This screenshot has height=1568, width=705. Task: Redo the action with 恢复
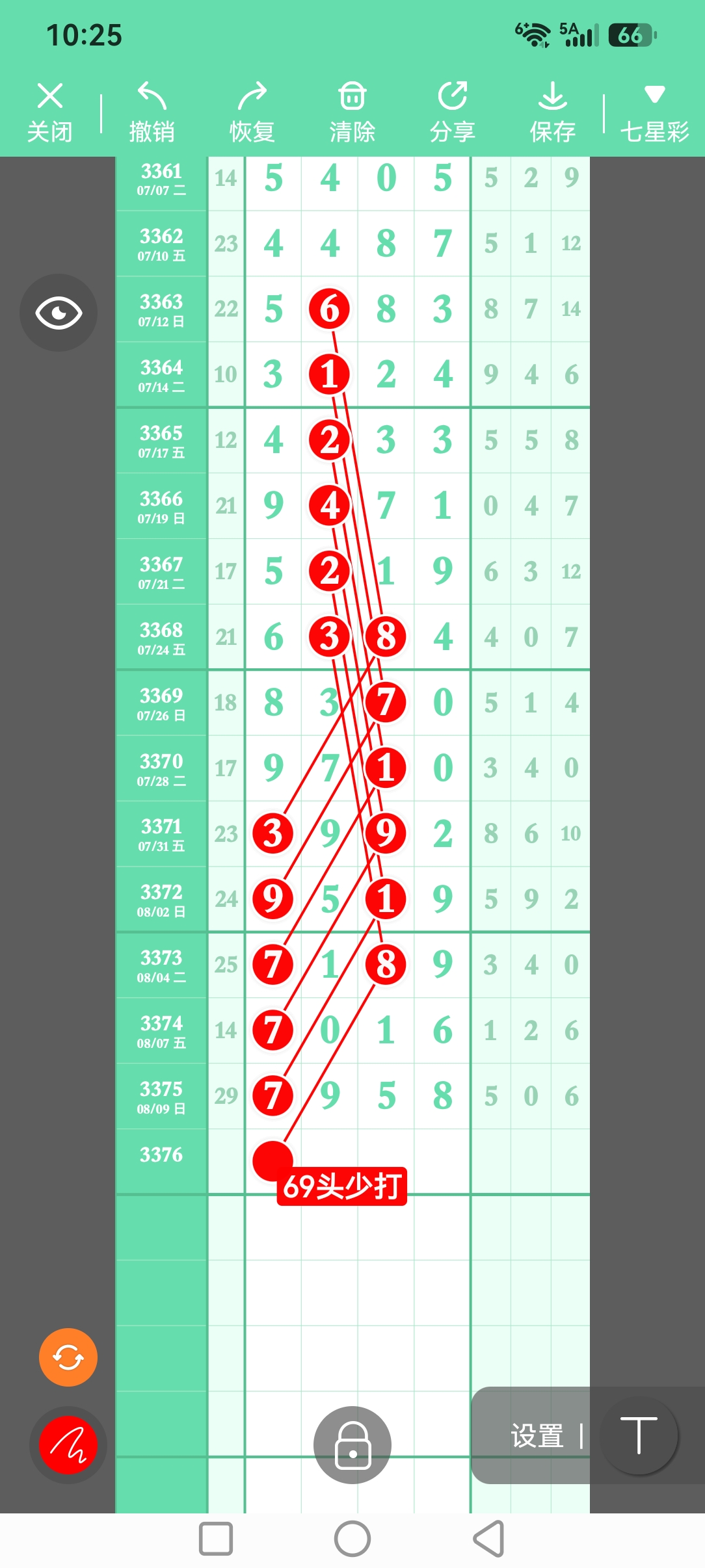click(252, 112)
